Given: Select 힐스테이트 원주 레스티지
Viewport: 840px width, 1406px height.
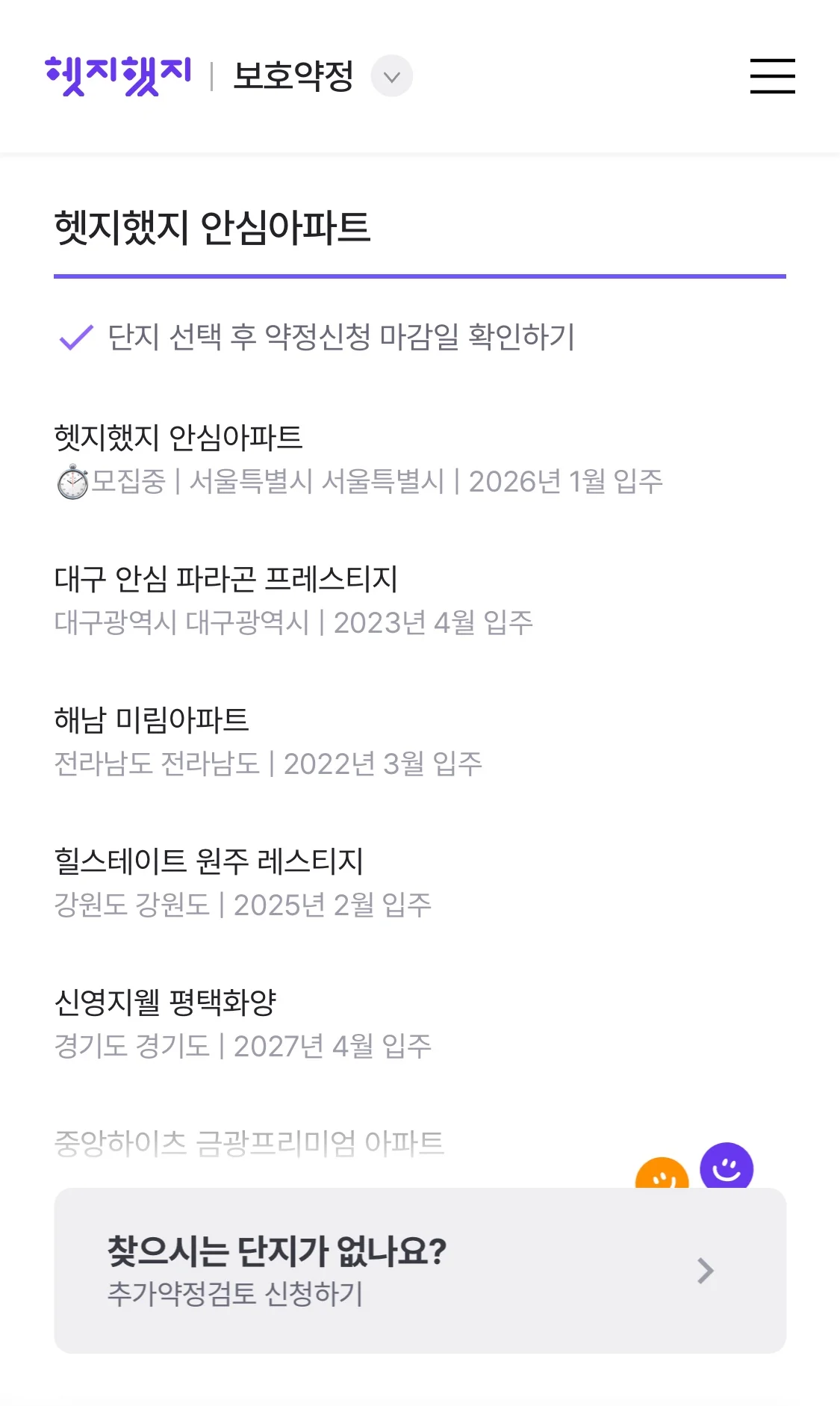Looking at the screenshot, I should pyautogui.click(x=243, y=882).
